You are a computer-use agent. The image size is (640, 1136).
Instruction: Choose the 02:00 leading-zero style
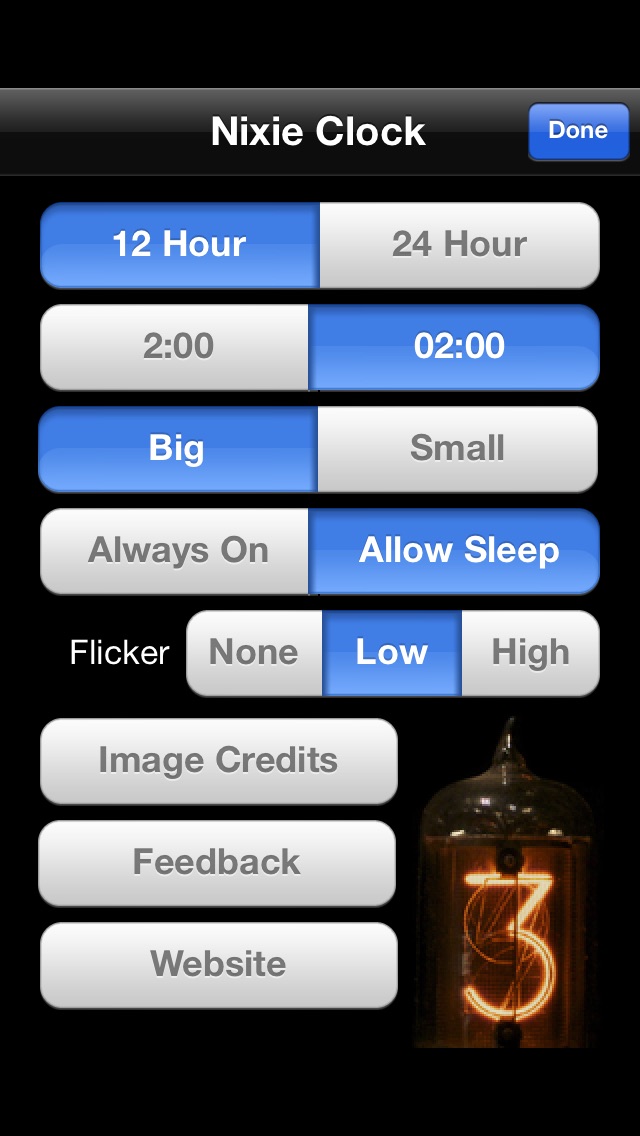pos(457,347)
